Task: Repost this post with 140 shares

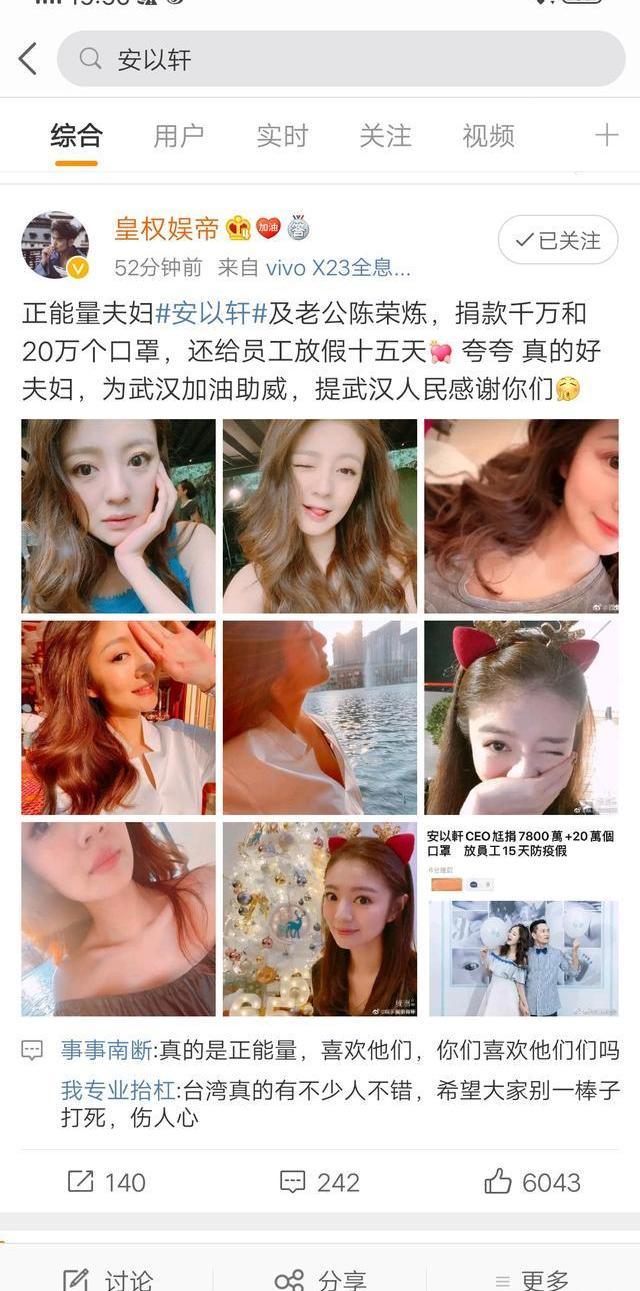Action: [x=107, y=1182]
